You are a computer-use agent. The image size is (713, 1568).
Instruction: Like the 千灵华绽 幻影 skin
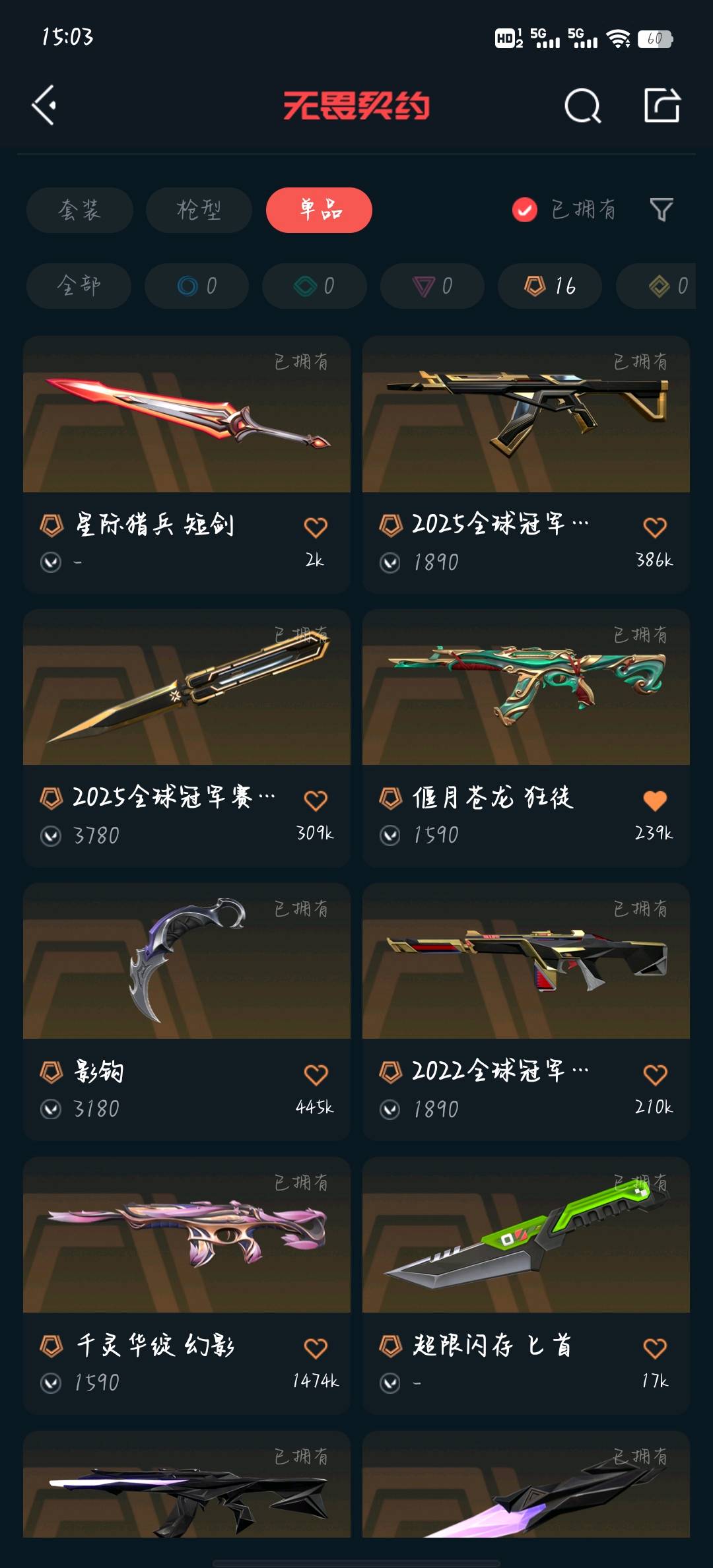point(316,1348)
